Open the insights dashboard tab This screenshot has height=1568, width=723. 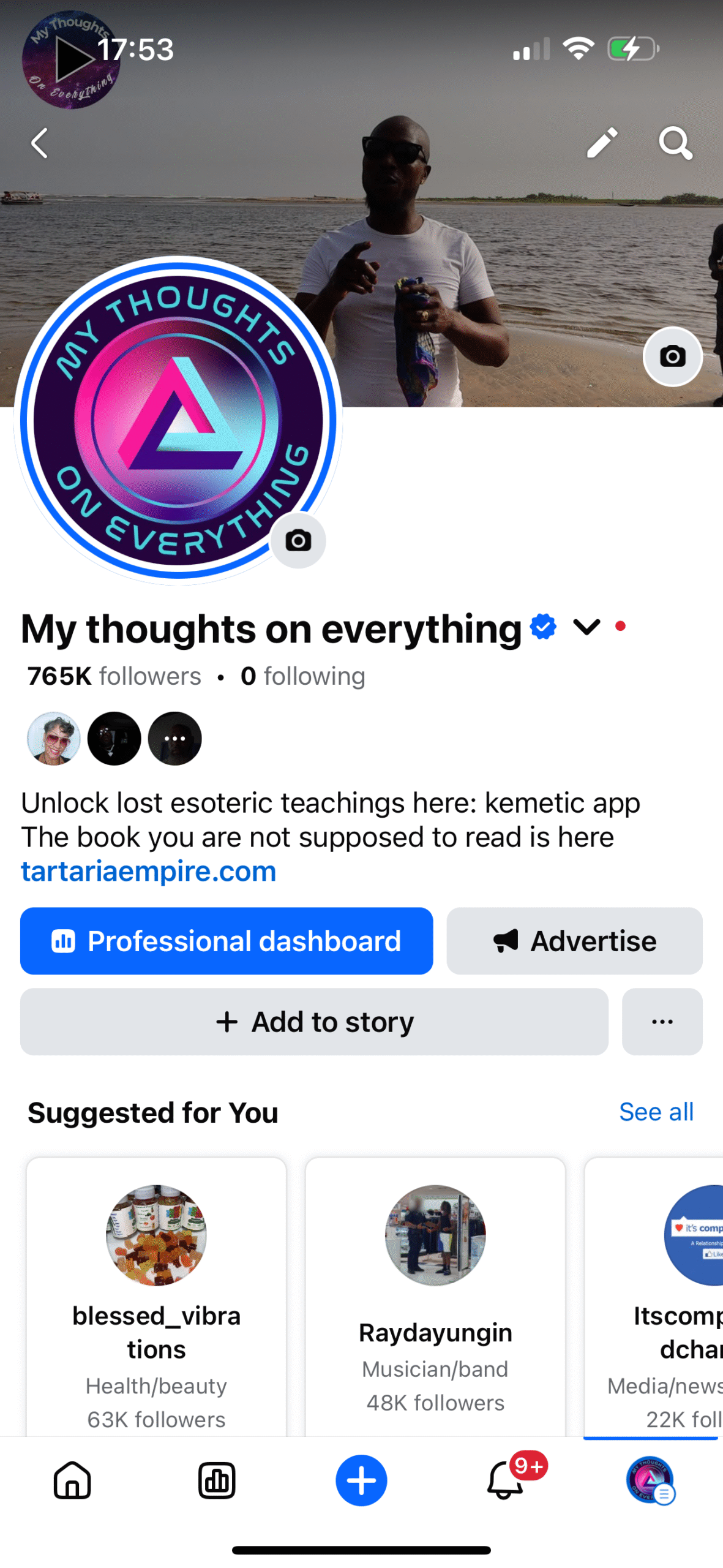[x=217, y=1480]
